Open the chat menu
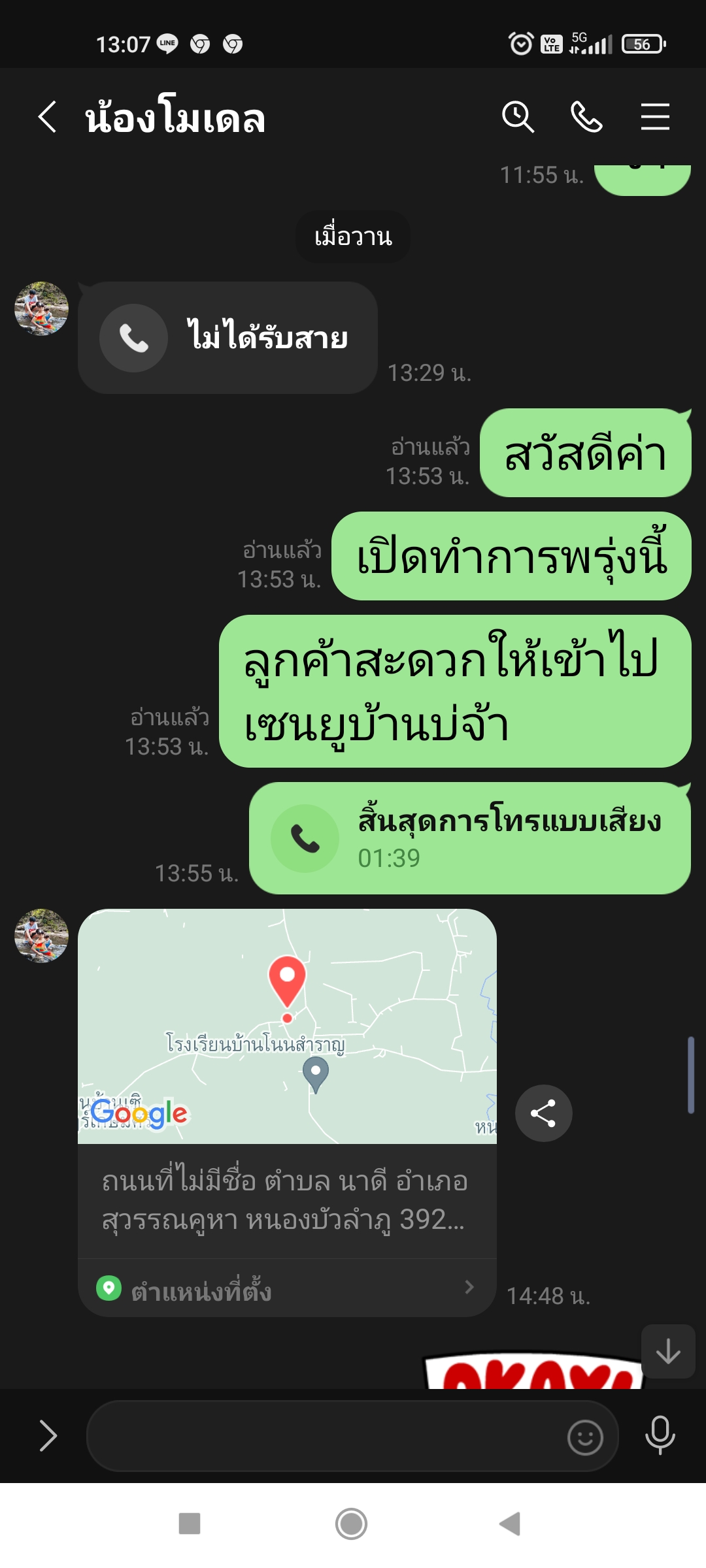This screenshot has width=706, height=1568. point(655,118)
